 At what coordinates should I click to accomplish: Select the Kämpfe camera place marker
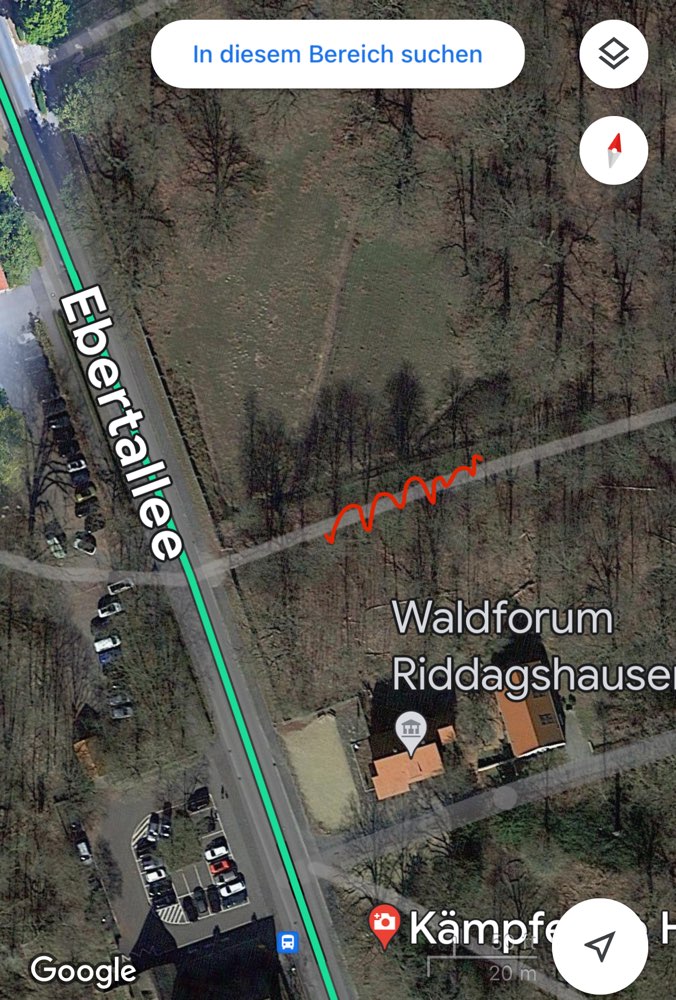(x=384, y=924)
